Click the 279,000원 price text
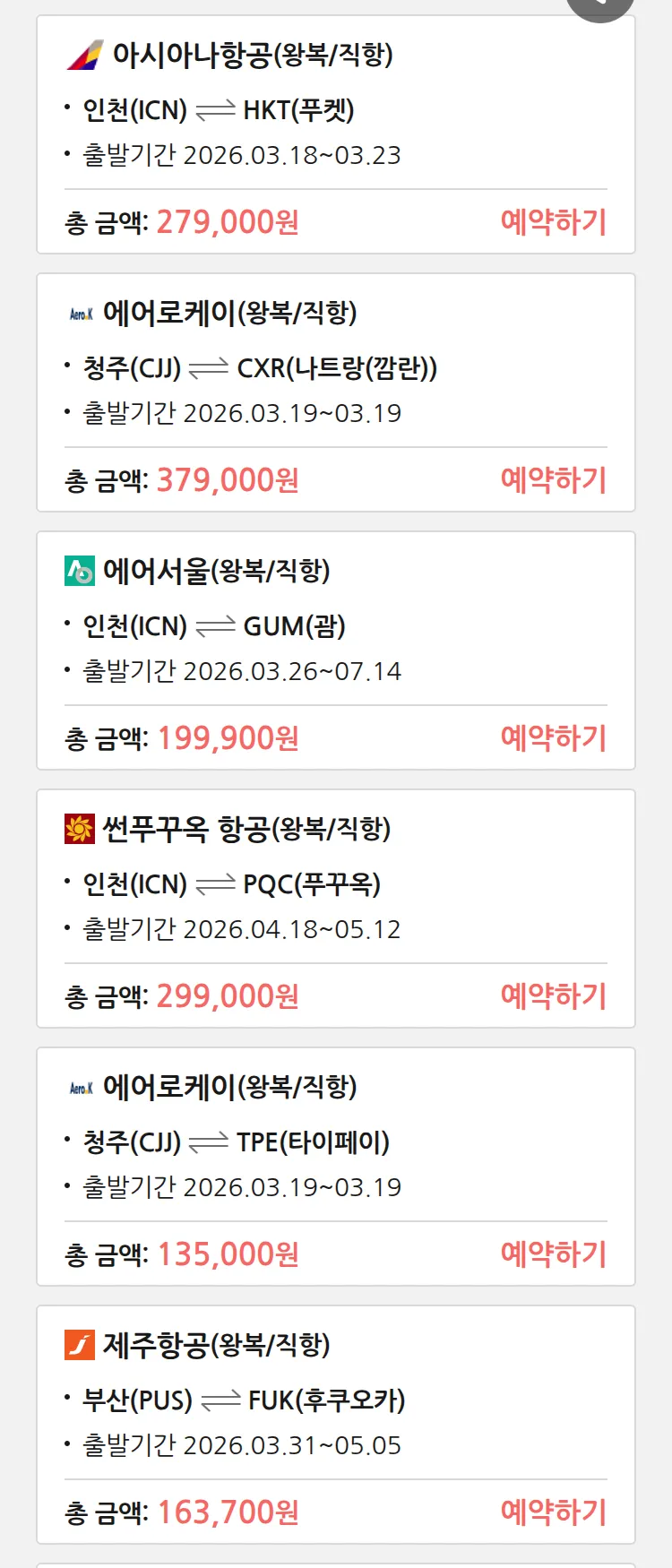Viewport: 672px width, 1568px height. [x=226, y=220]
